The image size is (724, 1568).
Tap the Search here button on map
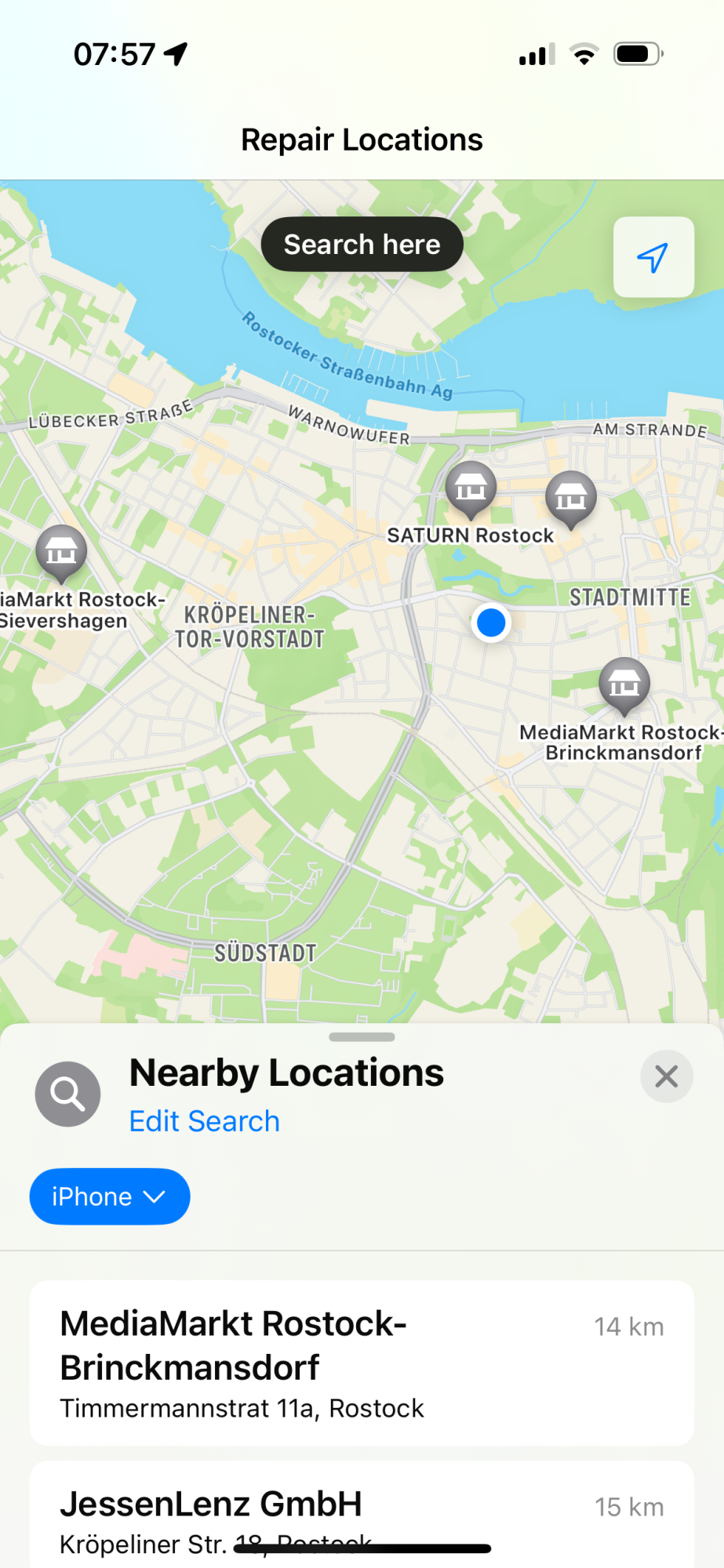click(x=362, y=245)
